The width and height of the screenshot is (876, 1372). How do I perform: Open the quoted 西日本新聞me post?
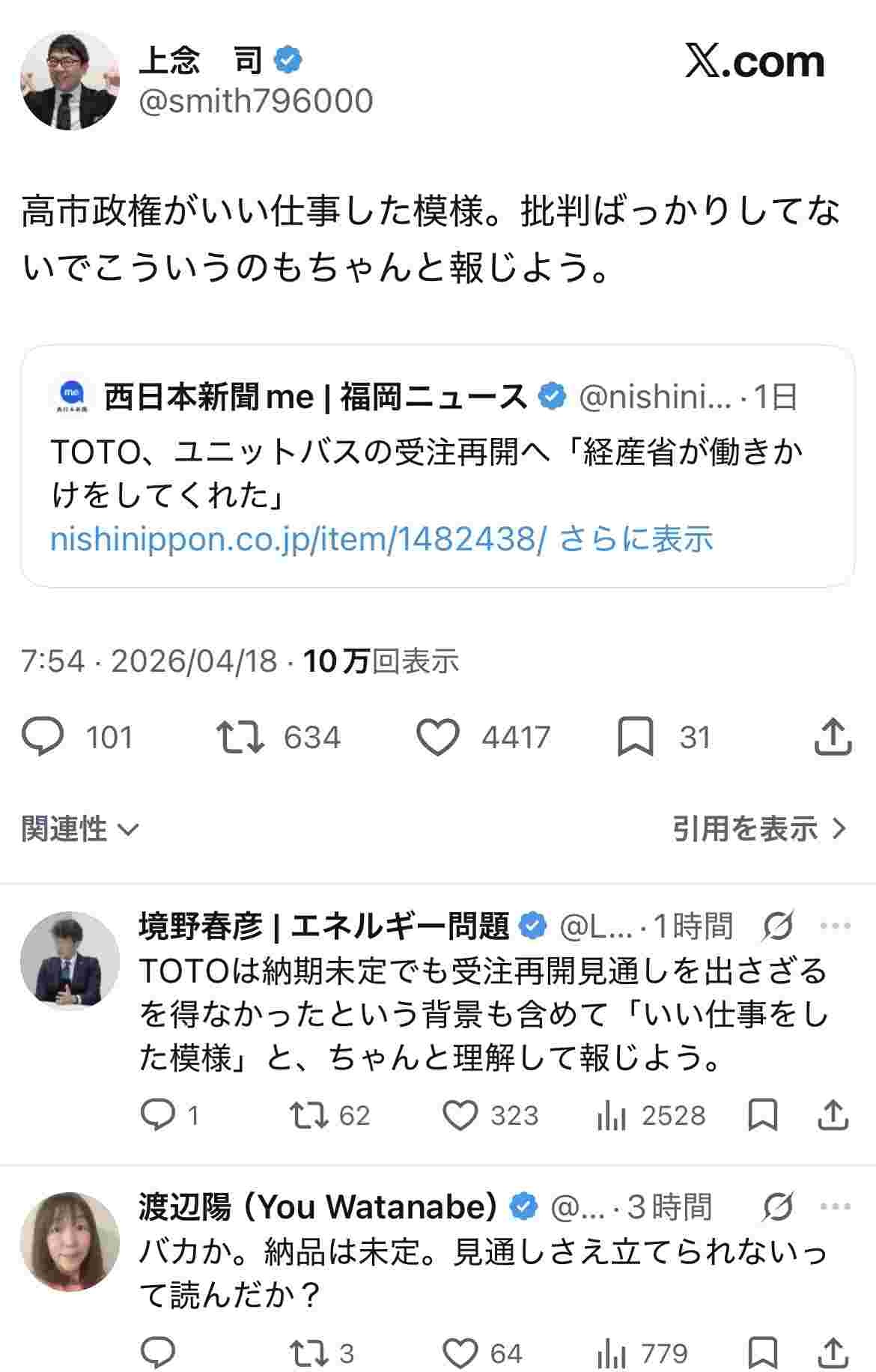[x=437, y=449]
